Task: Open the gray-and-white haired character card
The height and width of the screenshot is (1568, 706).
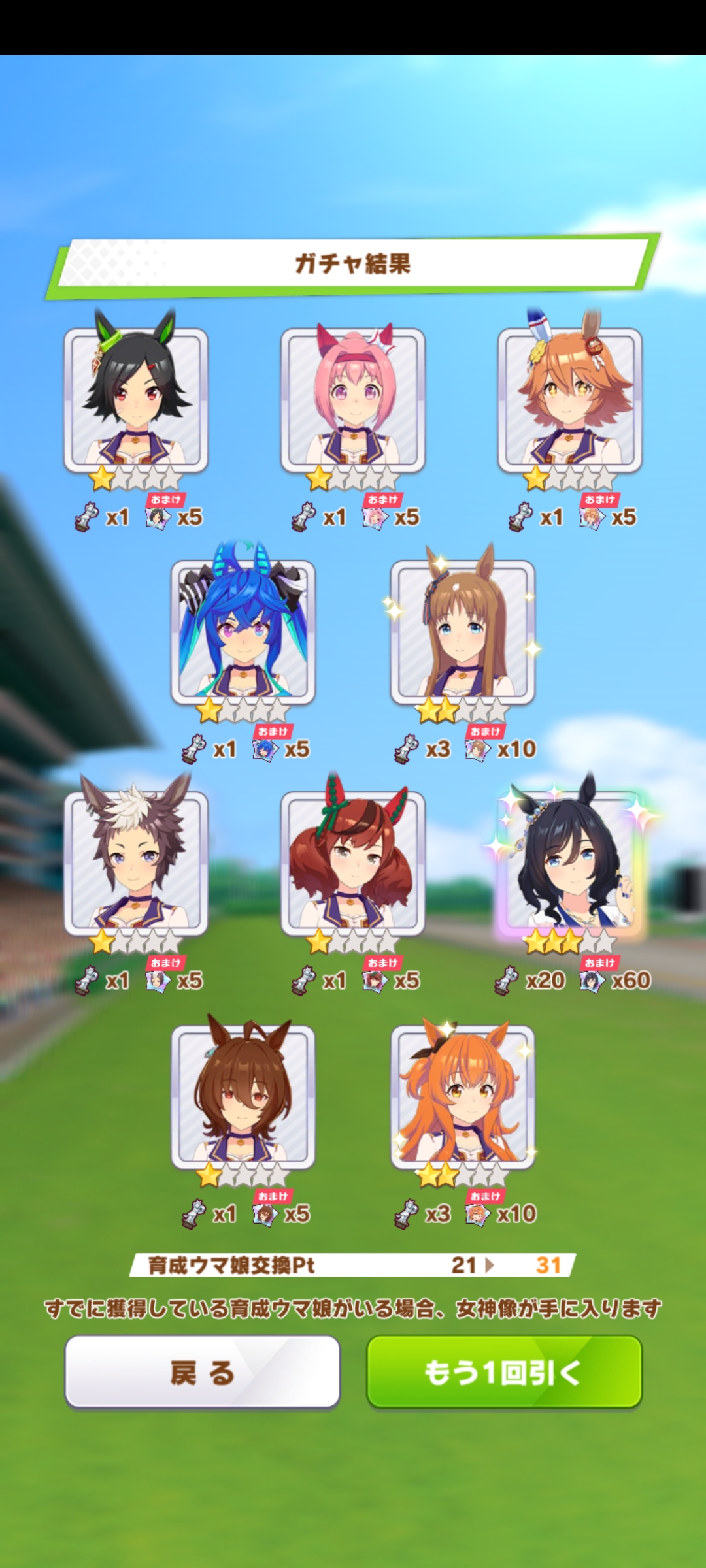Action: (x=136, y=862)
